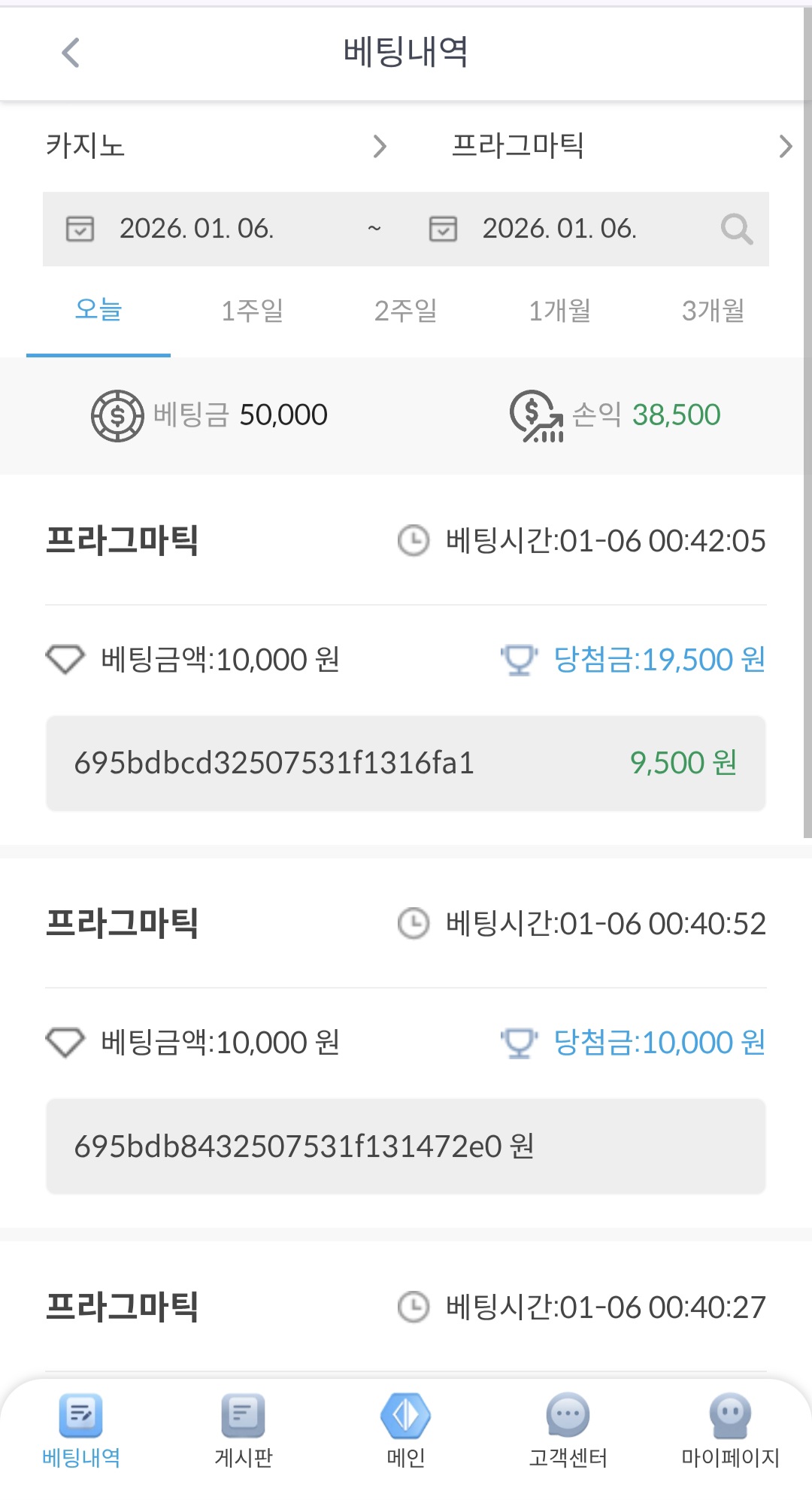Image resolution: width=812 pixels, height=1500 pixels.
Task: Switch to the 3개월 period tab
Action: tap(713, 310)
